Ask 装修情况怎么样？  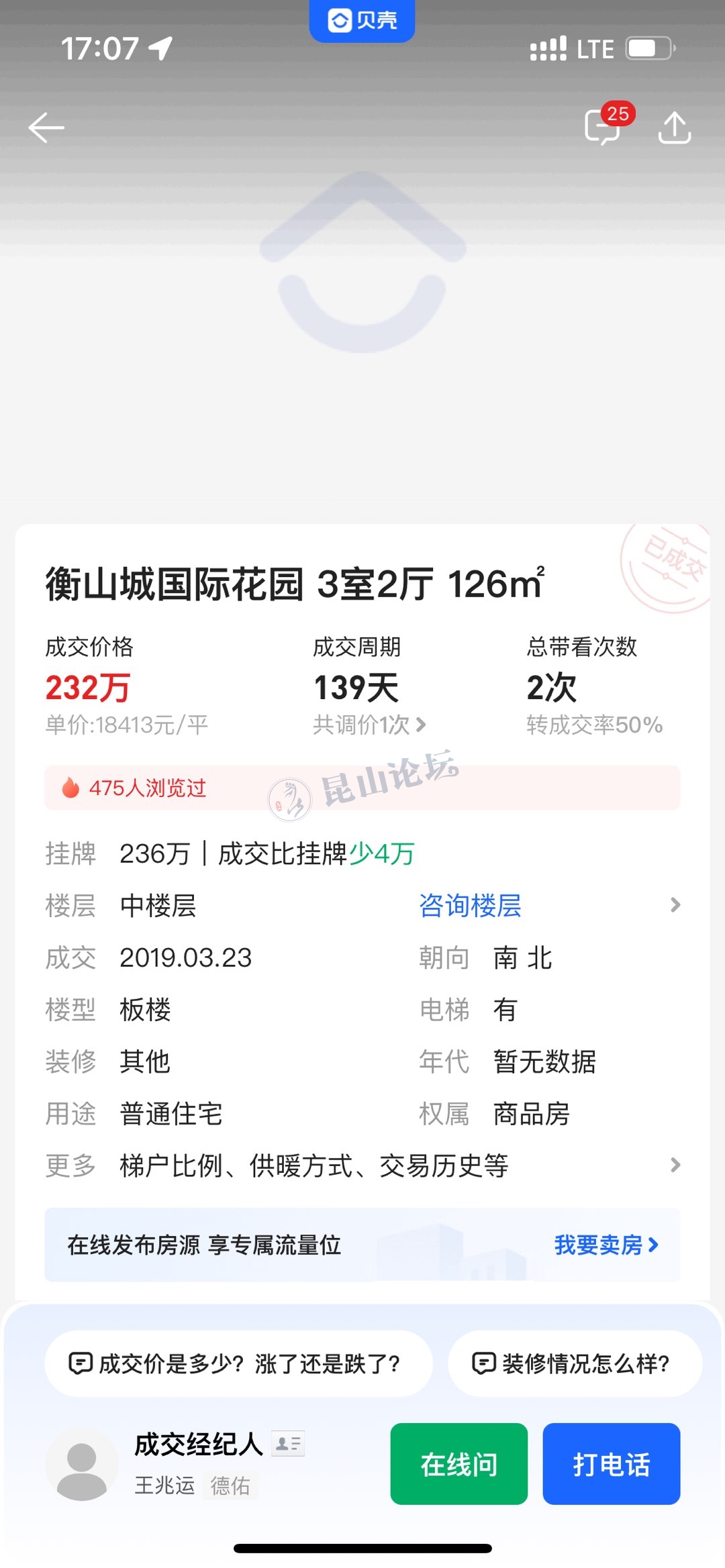tap(575, 1363)
